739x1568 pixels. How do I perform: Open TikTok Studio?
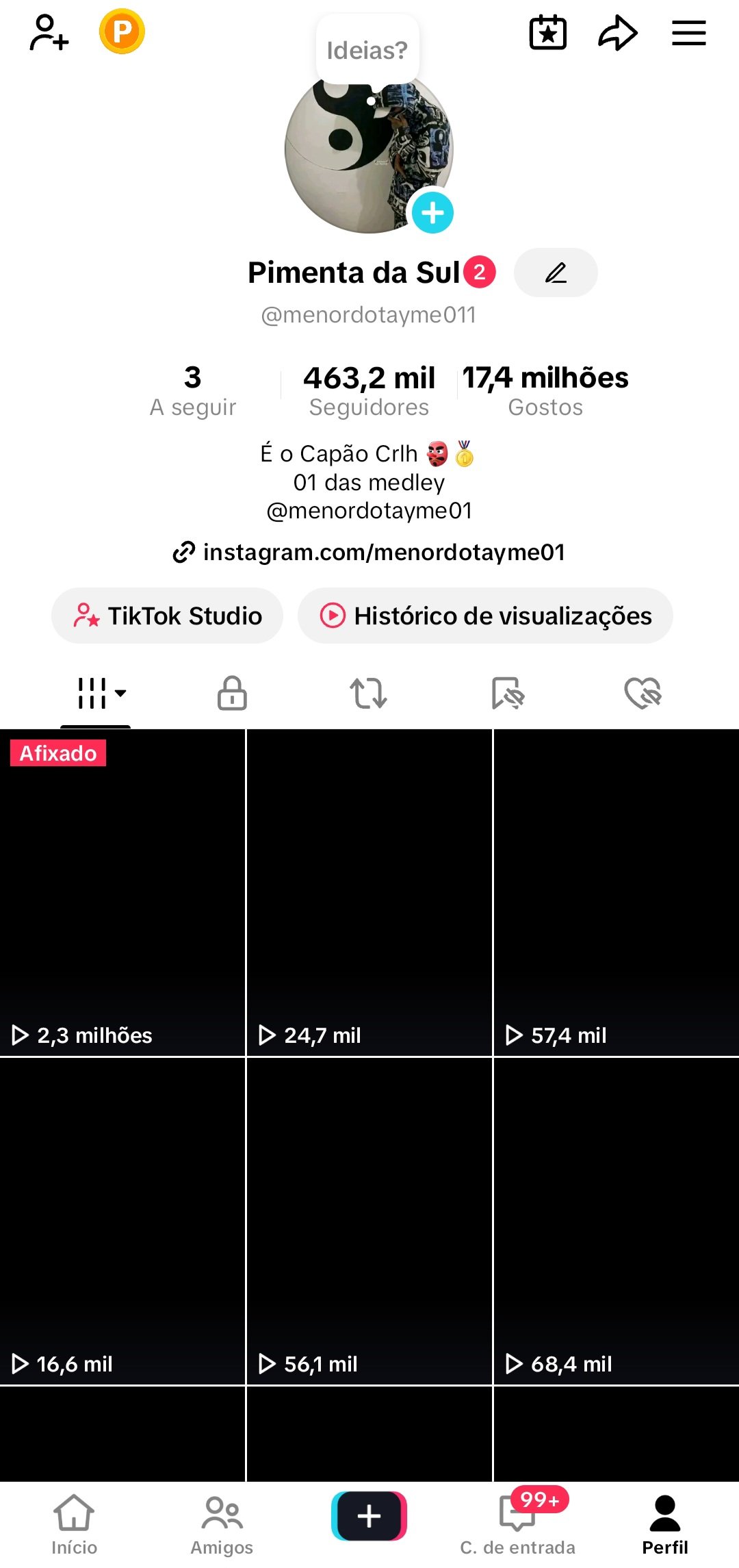click(167, 616)
